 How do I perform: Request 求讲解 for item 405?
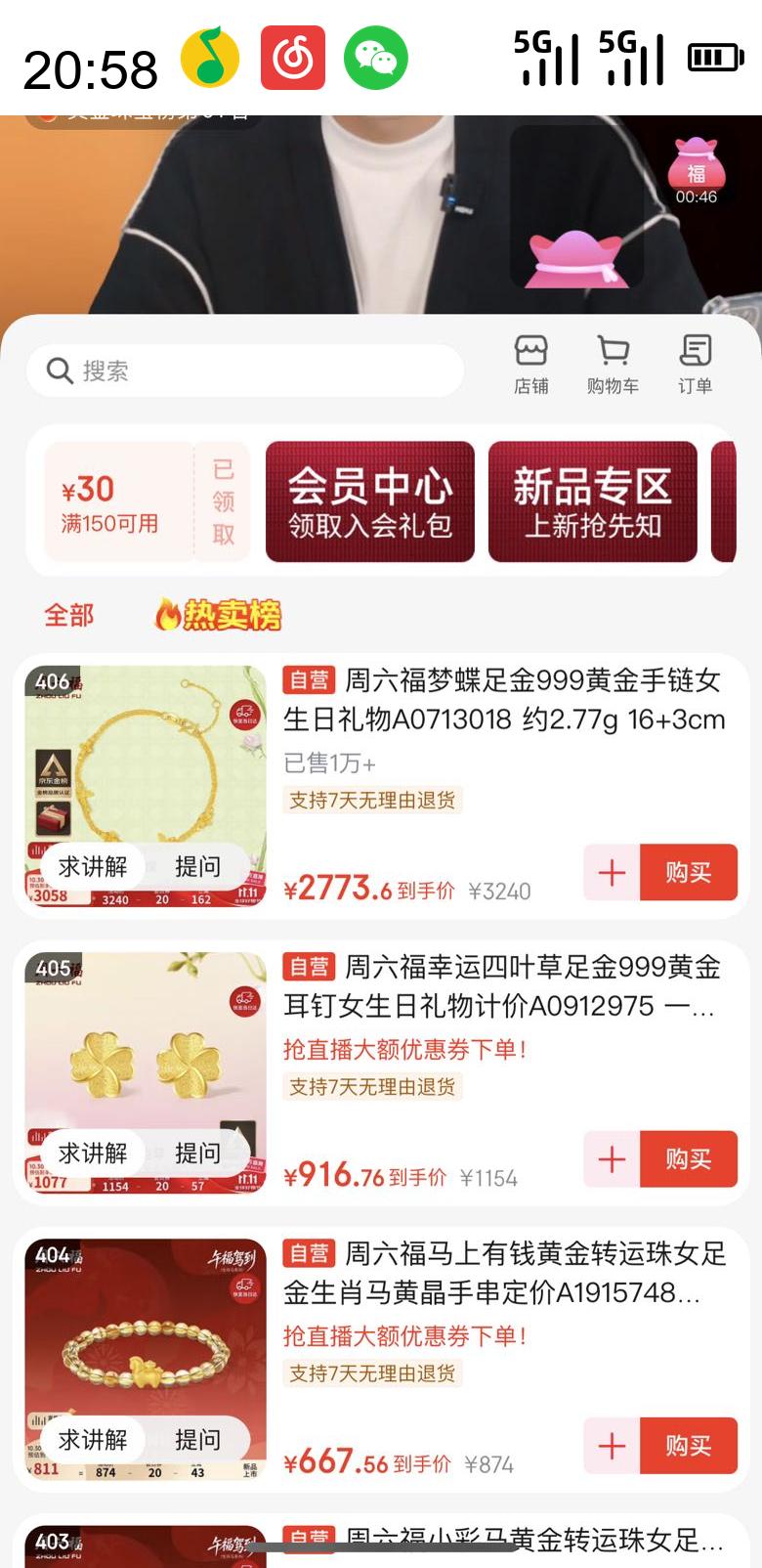coord(93,1153)
